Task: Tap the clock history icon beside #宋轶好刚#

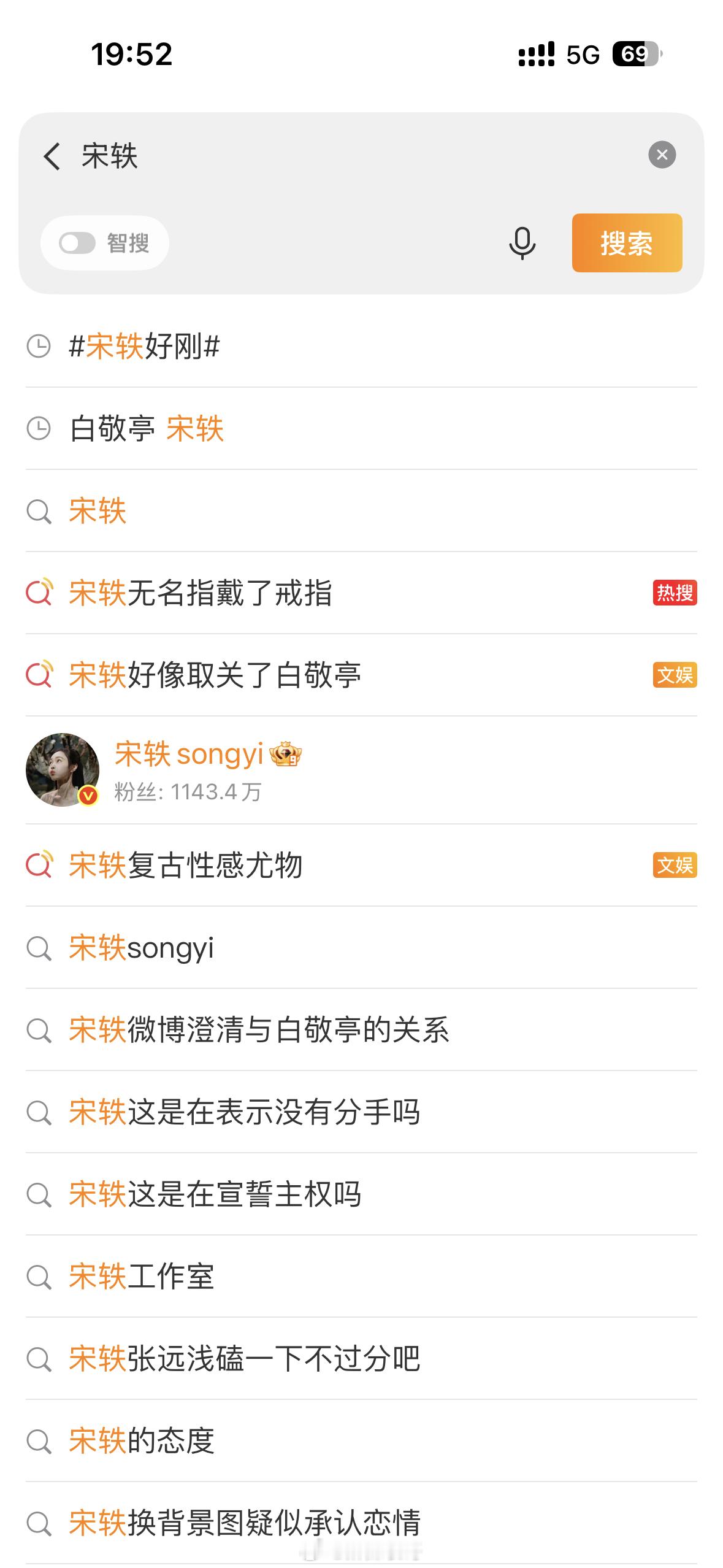Action: point(39,346)
